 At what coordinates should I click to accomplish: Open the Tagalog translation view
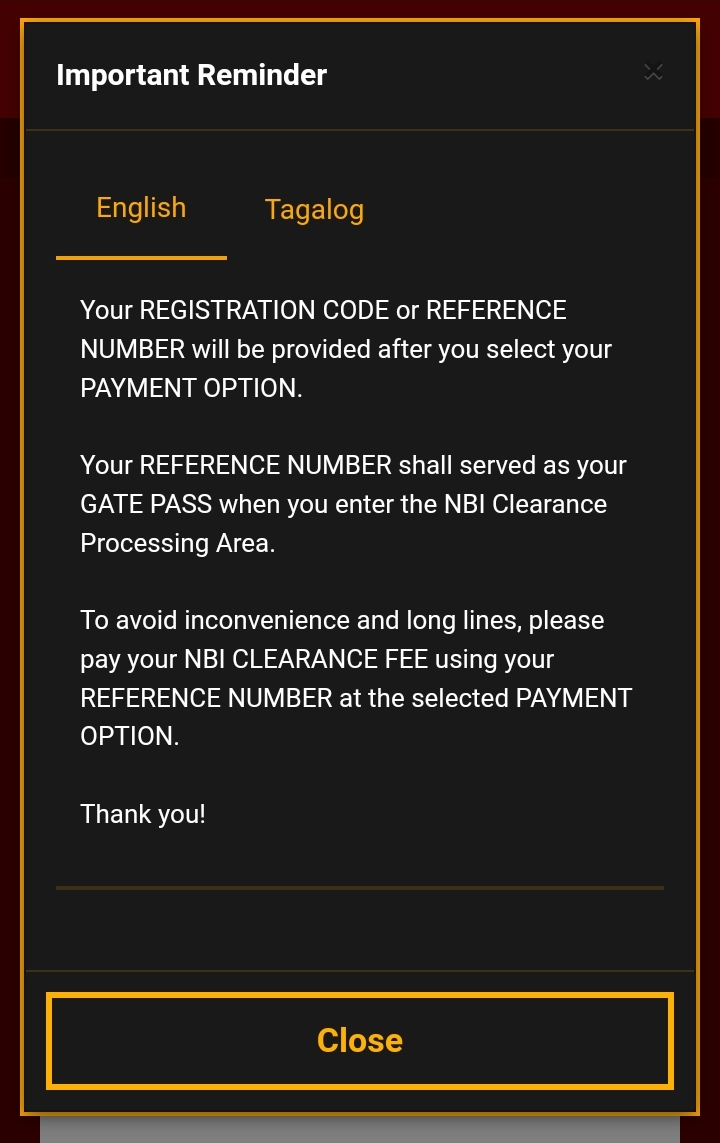[314, 210]
